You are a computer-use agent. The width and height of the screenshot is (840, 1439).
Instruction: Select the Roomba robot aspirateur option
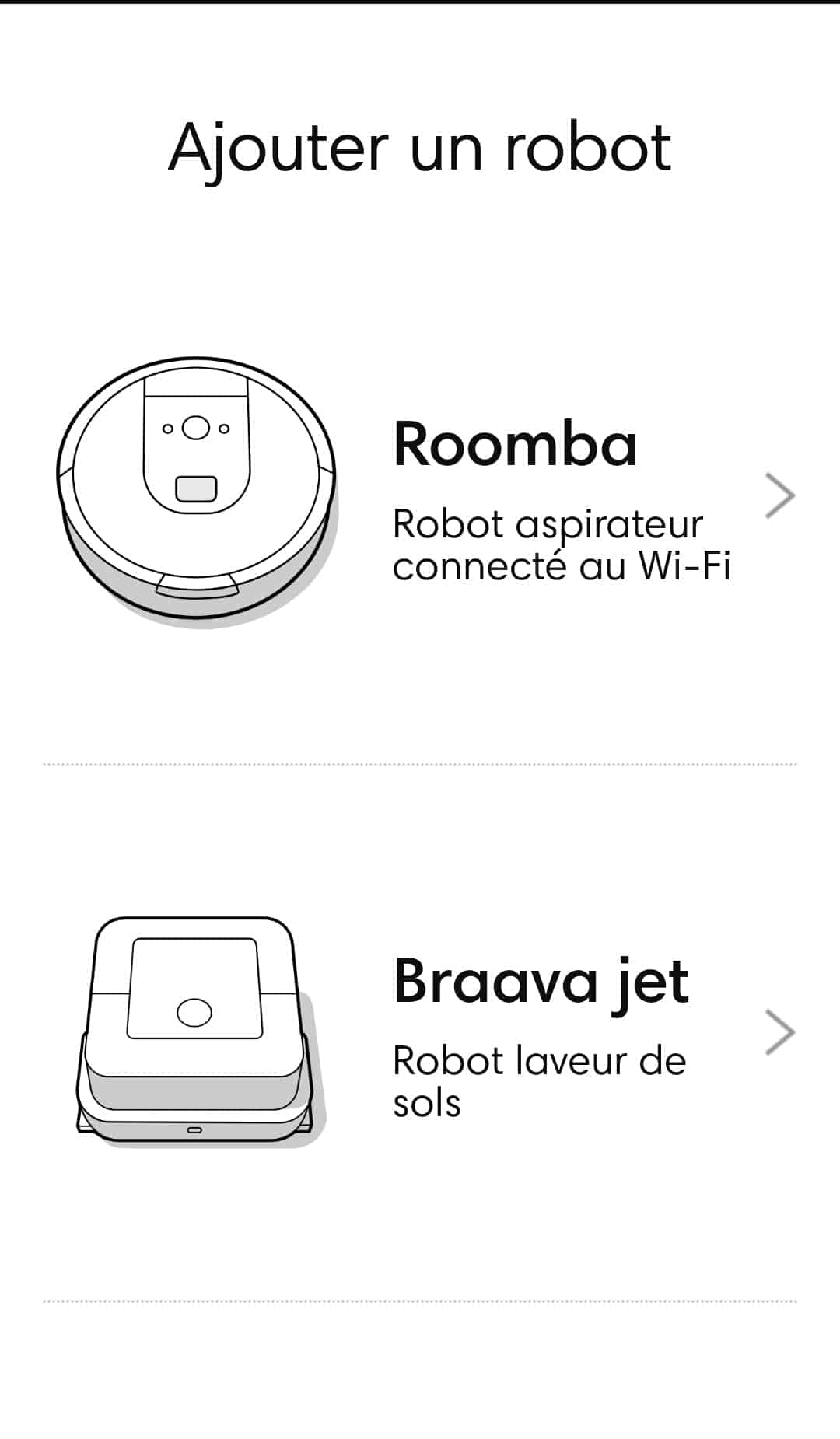tap(420, 495)
